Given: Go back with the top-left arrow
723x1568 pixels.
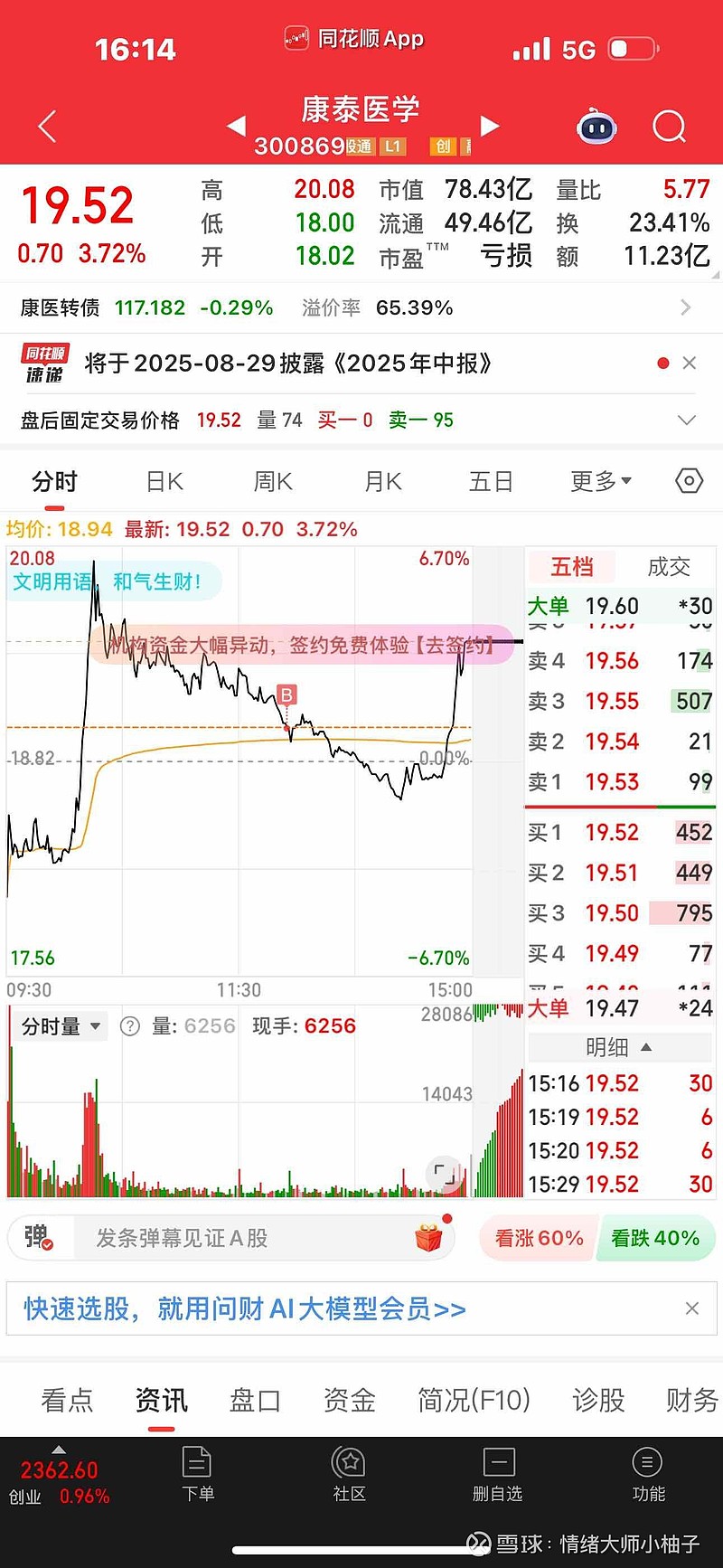Looking at the screenshot, I should pyautogui.click(x=48, y=127).
